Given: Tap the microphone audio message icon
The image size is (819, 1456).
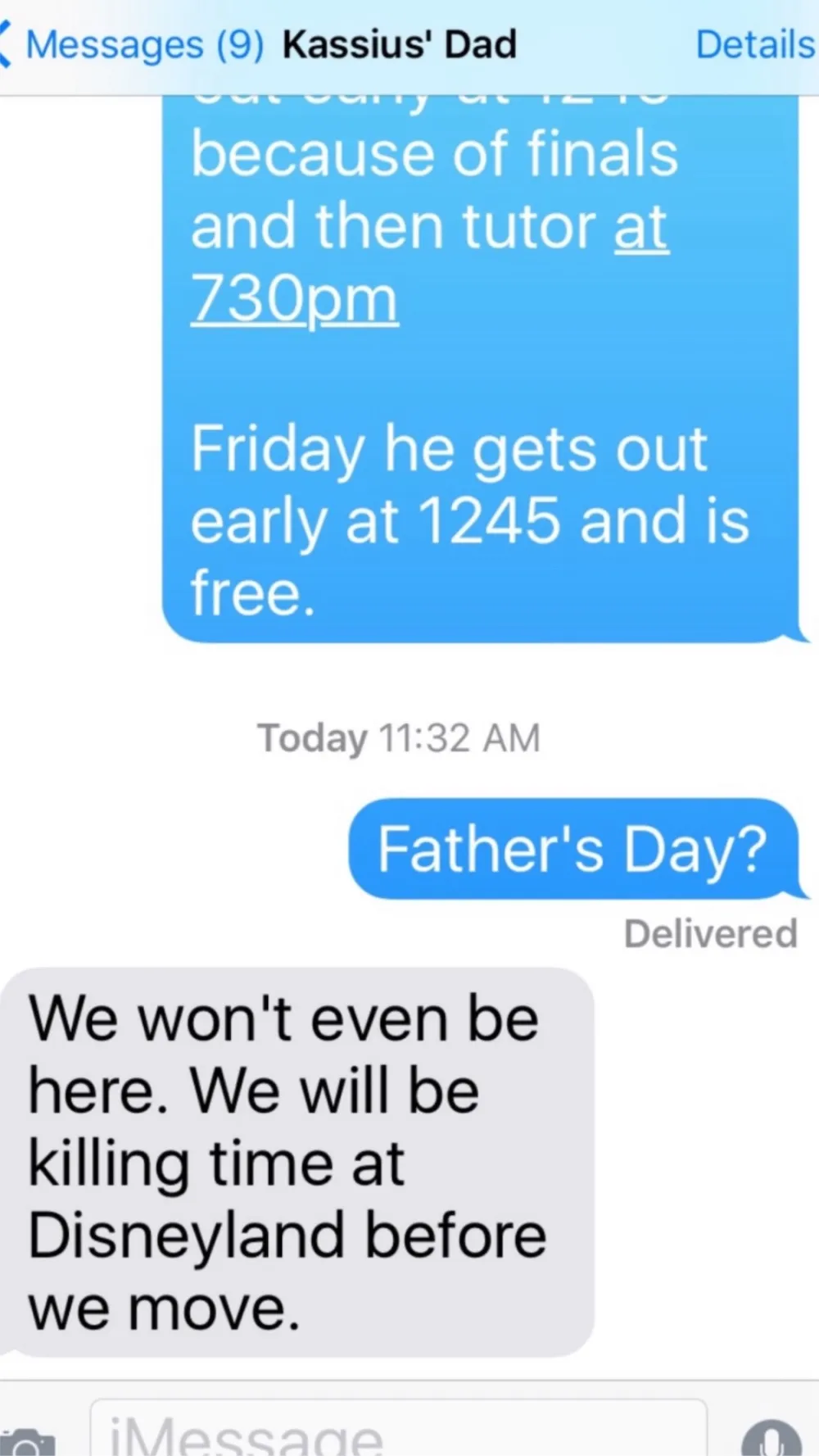Looking at the screenshot, I should tap(771, 1437).
